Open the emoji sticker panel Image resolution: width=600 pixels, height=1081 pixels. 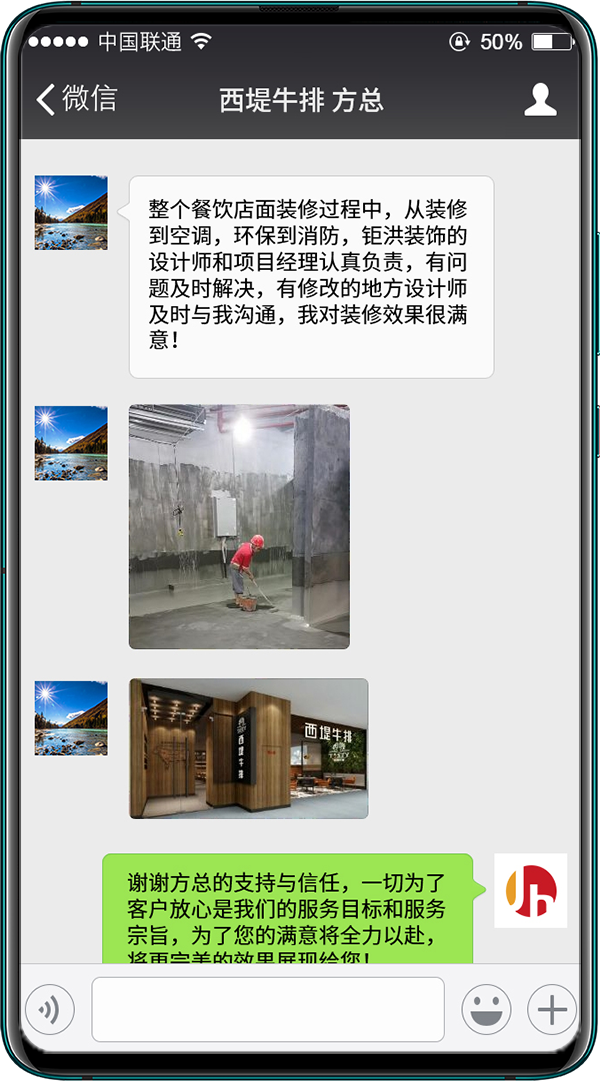[486, 1010]
